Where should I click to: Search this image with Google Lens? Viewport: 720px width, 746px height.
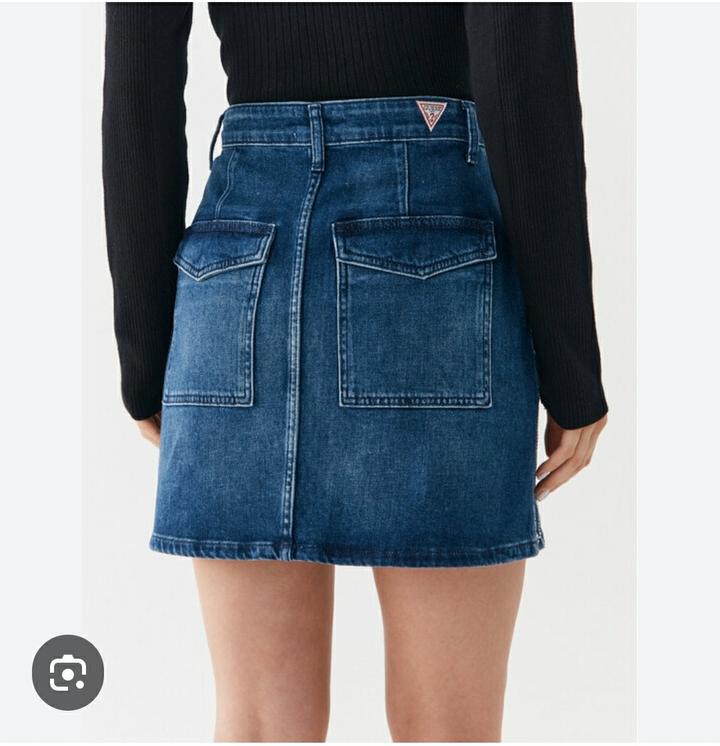tap(68, 673)
